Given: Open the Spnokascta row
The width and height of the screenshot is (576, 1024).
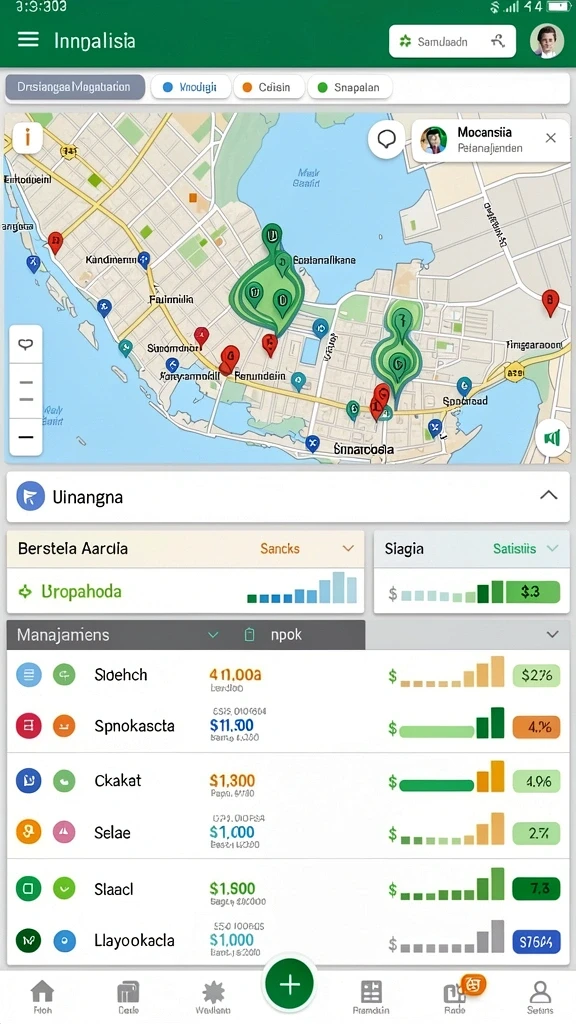Looking at the screenshot, I should click(x=288, y=726).
